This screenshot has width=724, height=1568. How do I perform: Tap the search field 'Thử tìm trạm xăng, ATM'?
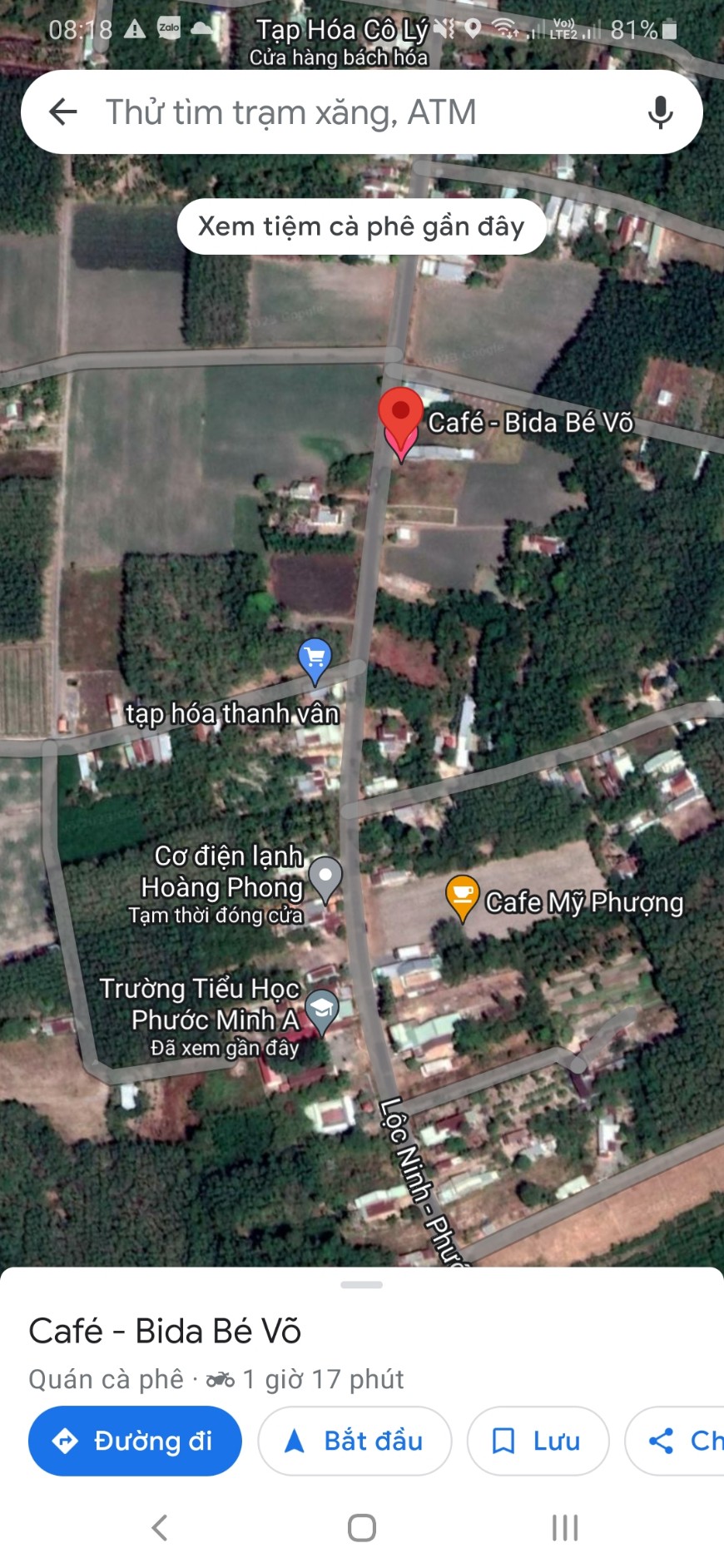click(333, 112)
